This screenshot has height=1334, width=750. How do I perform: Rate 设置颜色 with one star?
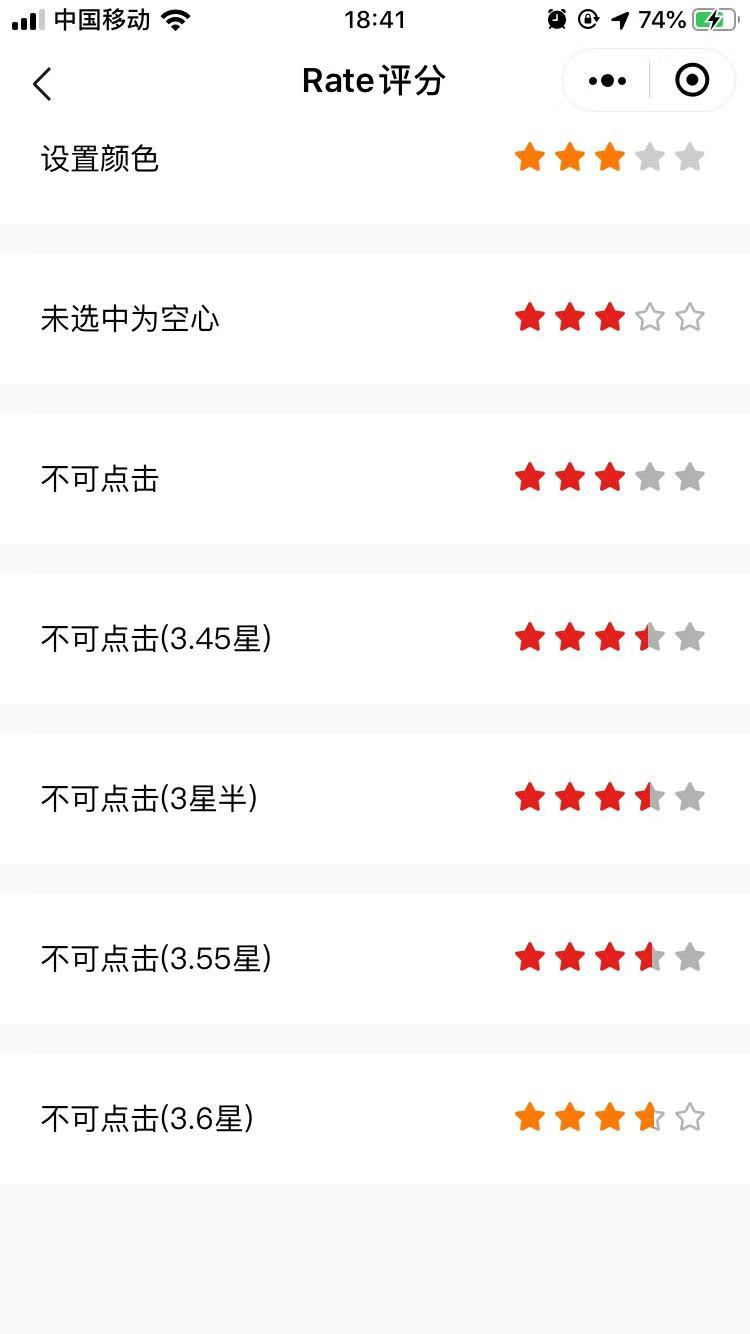tap(530, 158)
